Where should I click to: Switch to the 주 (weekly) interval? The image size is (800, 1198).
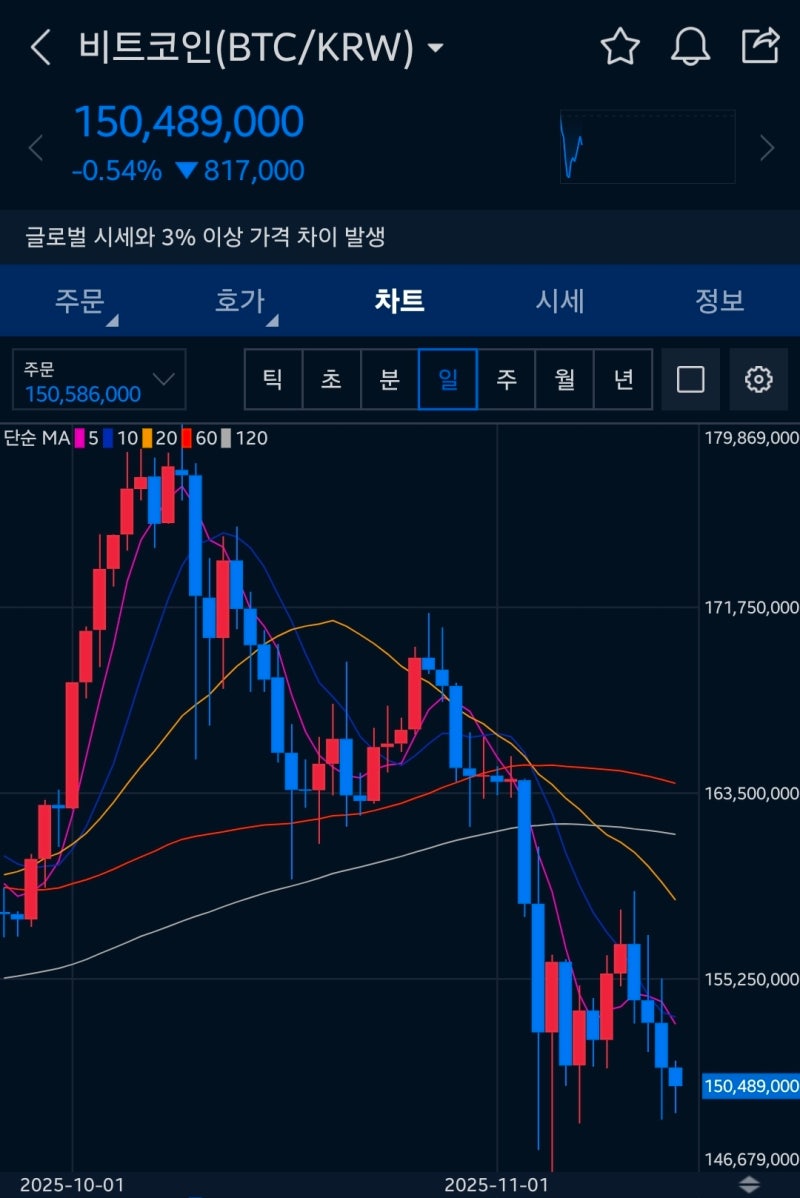pos(507,379)
